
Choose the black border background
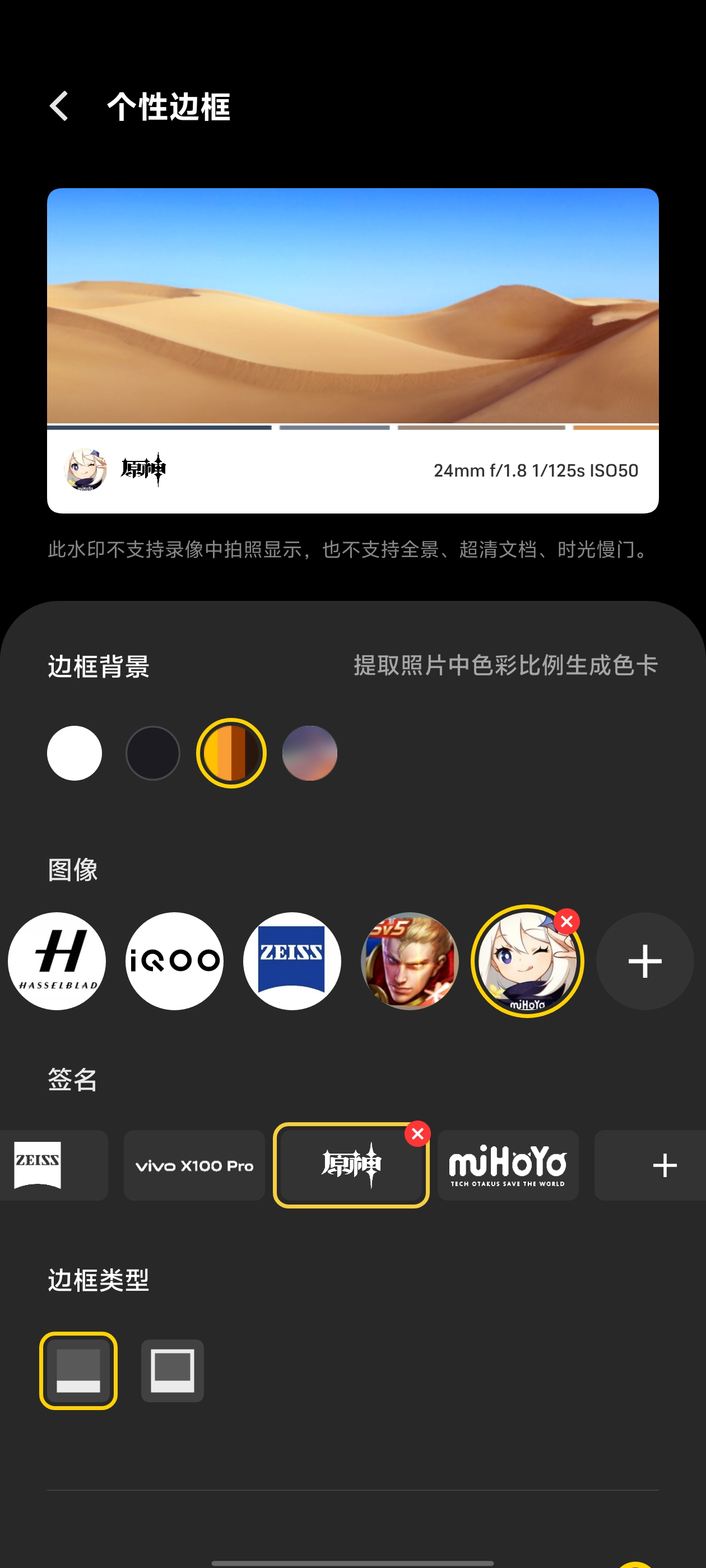pos(152,753)
